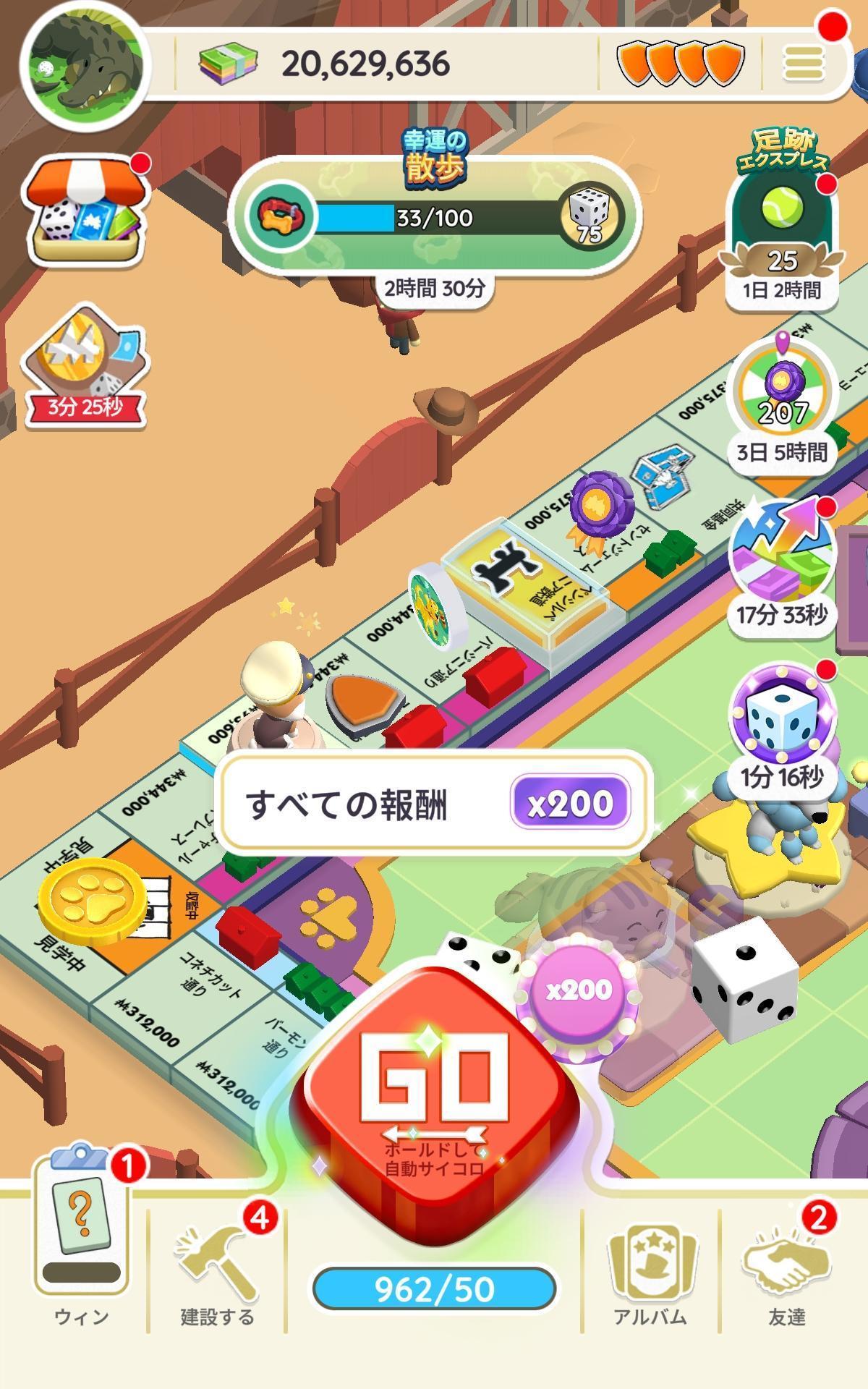View the orange shields status
This screenshot has height=1389, width=868.
(680, 64)
